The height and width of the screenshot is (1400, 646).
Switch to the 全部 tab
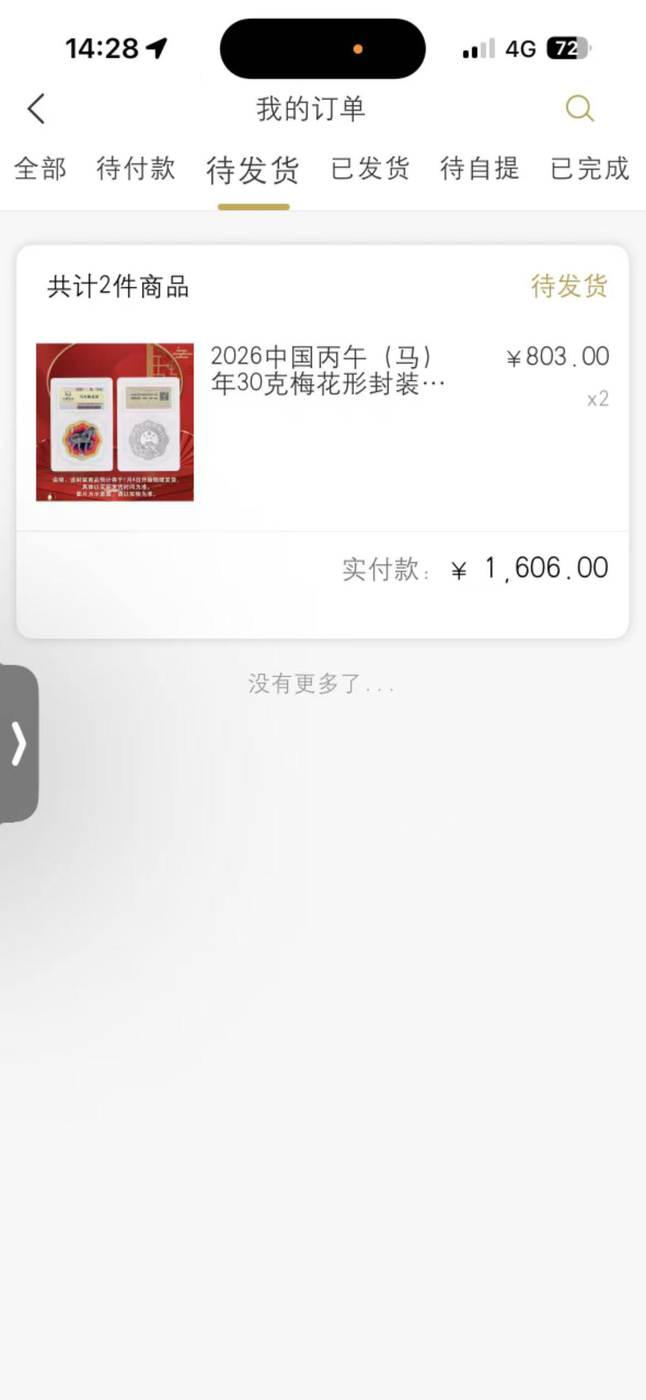40,169
